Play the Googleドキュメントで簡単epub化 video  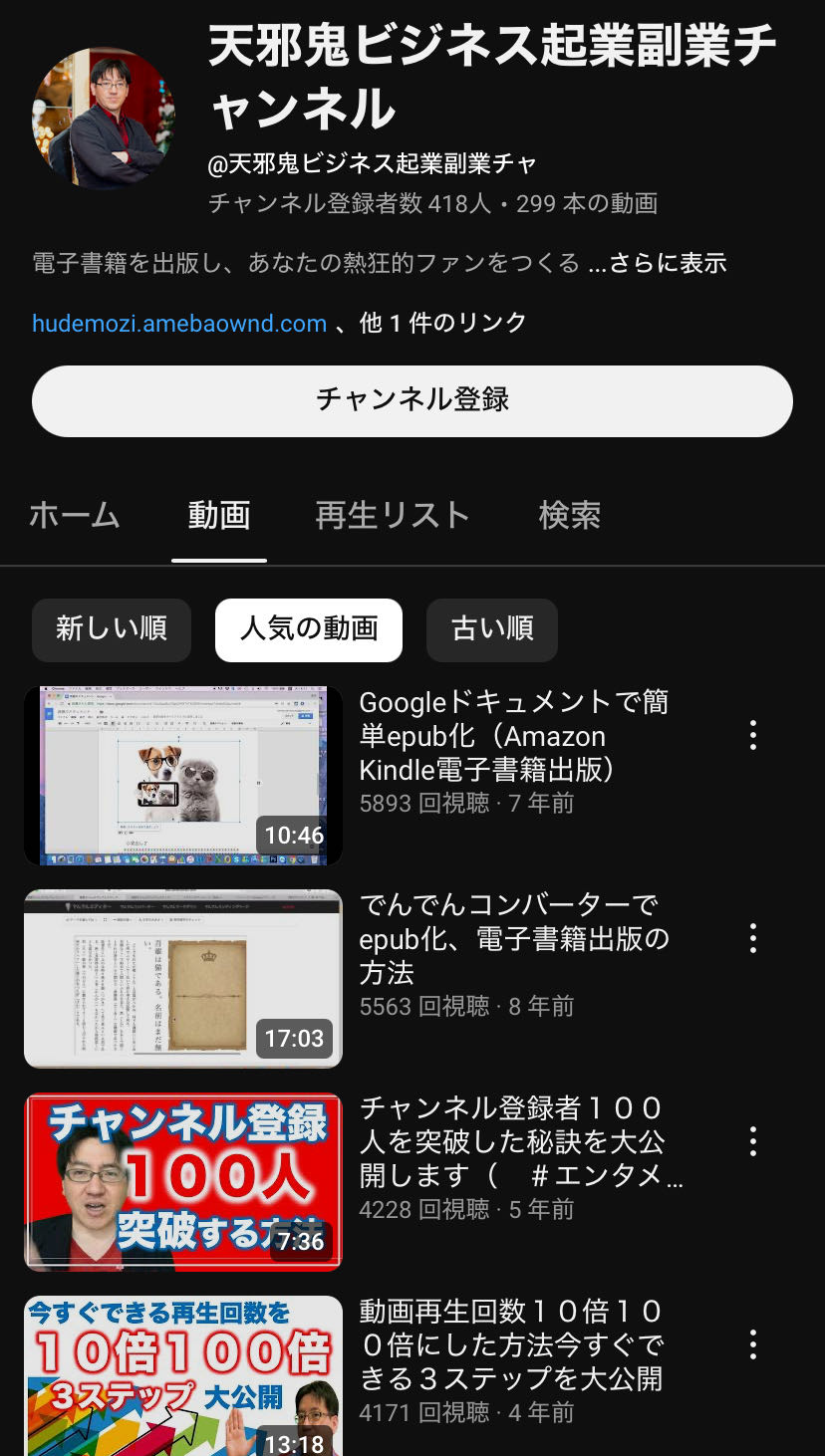pyautogui.click(x=183, y=776)
